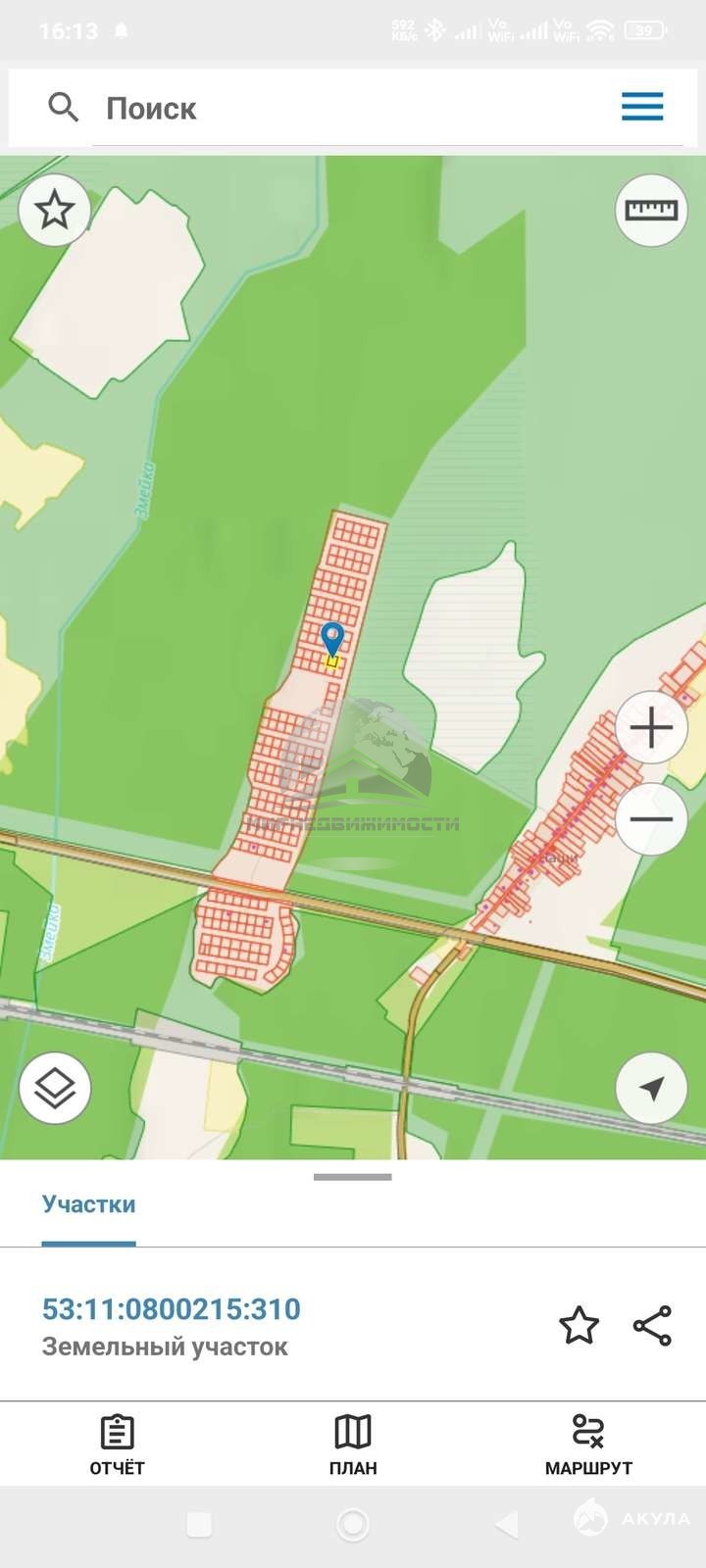The image size is (706, 1568).
Task: Share parcel 53:11:0800215:310
Action: click(652, 1326)
